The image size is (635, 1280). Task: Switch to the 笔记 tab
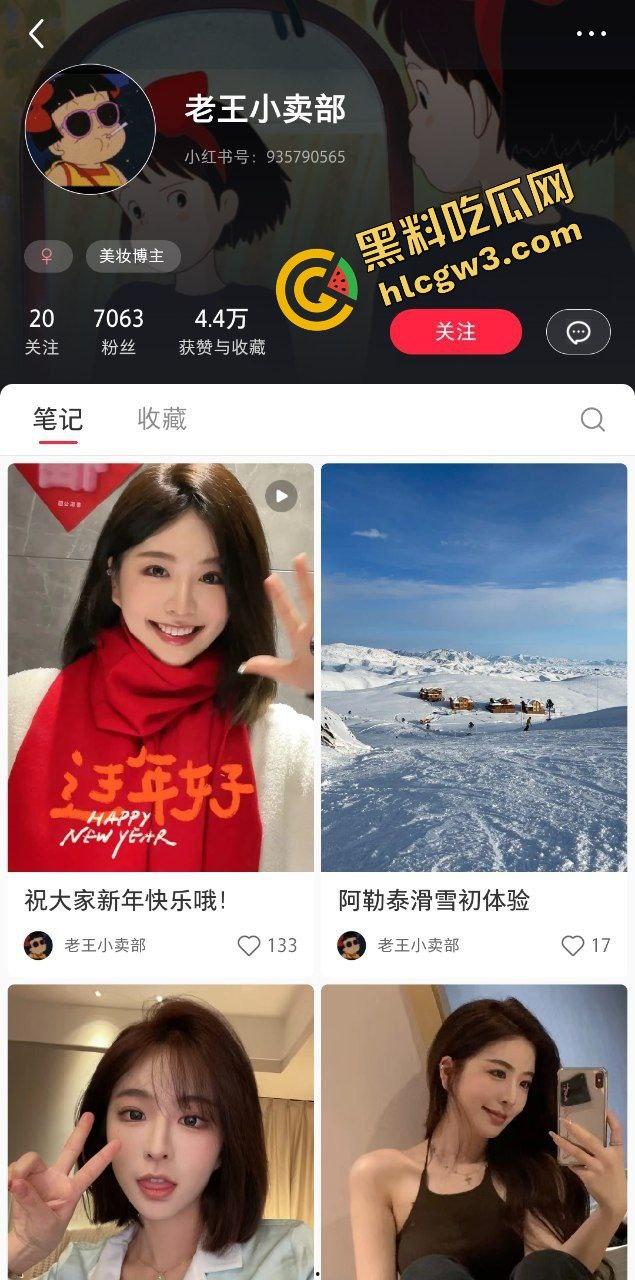pyautogui.click(x=59, y=419)
